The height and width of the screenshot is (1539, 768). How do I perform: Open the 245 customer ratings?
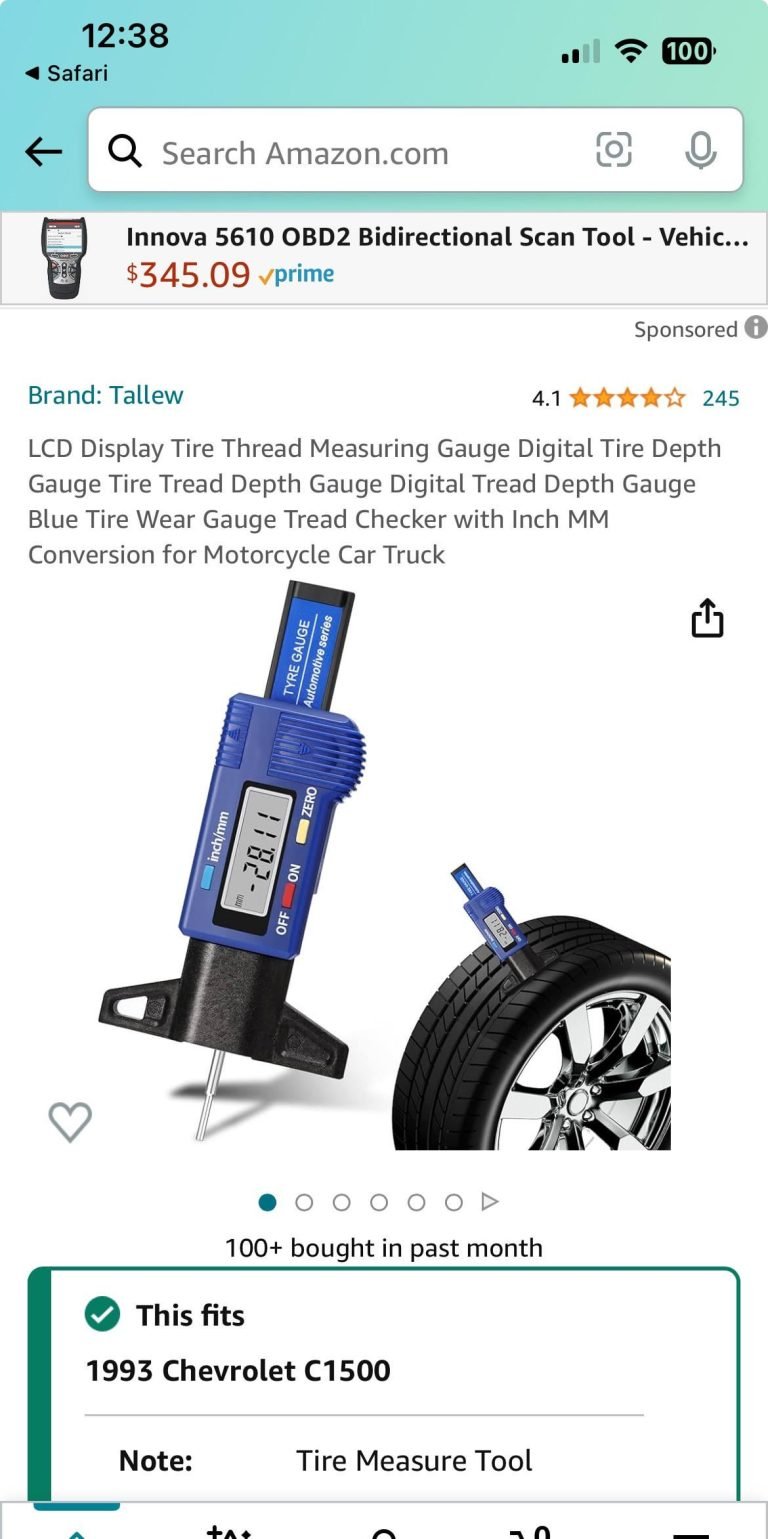pyautogui.click(x=720, y=398)
